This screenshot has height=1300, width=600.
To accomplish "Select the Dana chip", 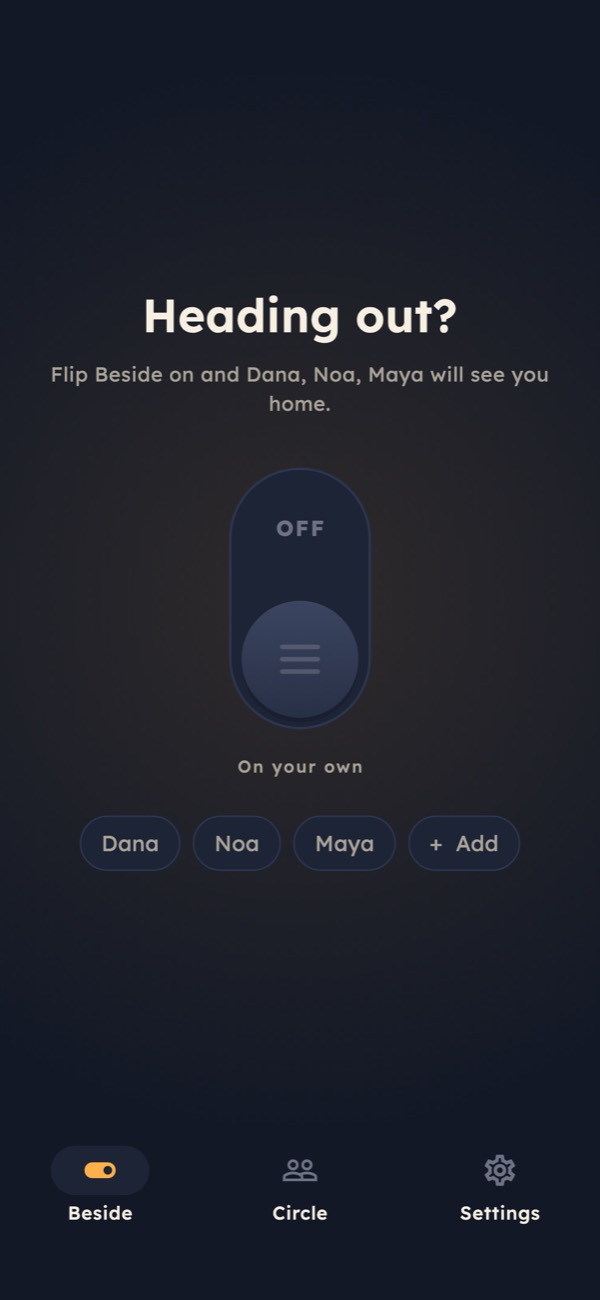I will [x=130, y=843].
